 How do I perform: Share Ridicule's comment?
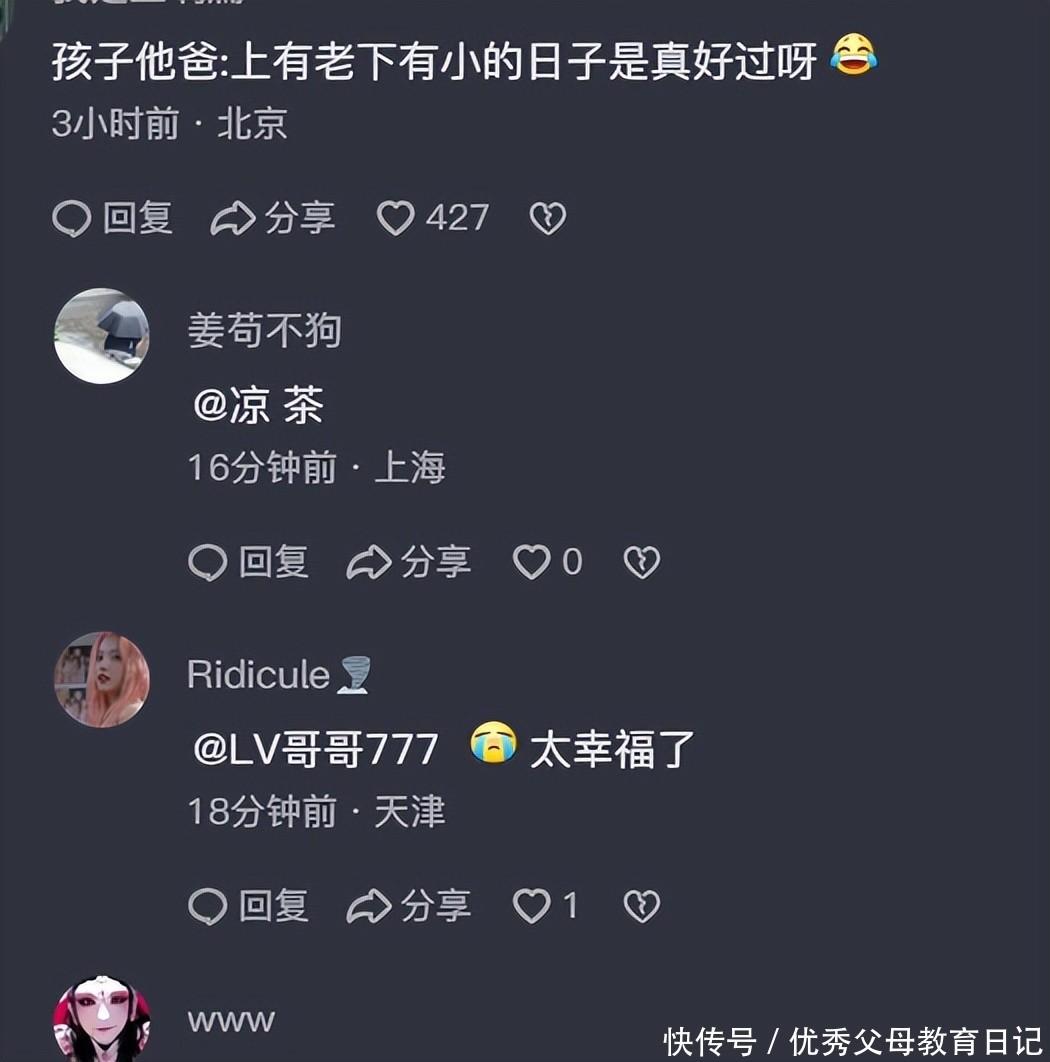[408, 906]
